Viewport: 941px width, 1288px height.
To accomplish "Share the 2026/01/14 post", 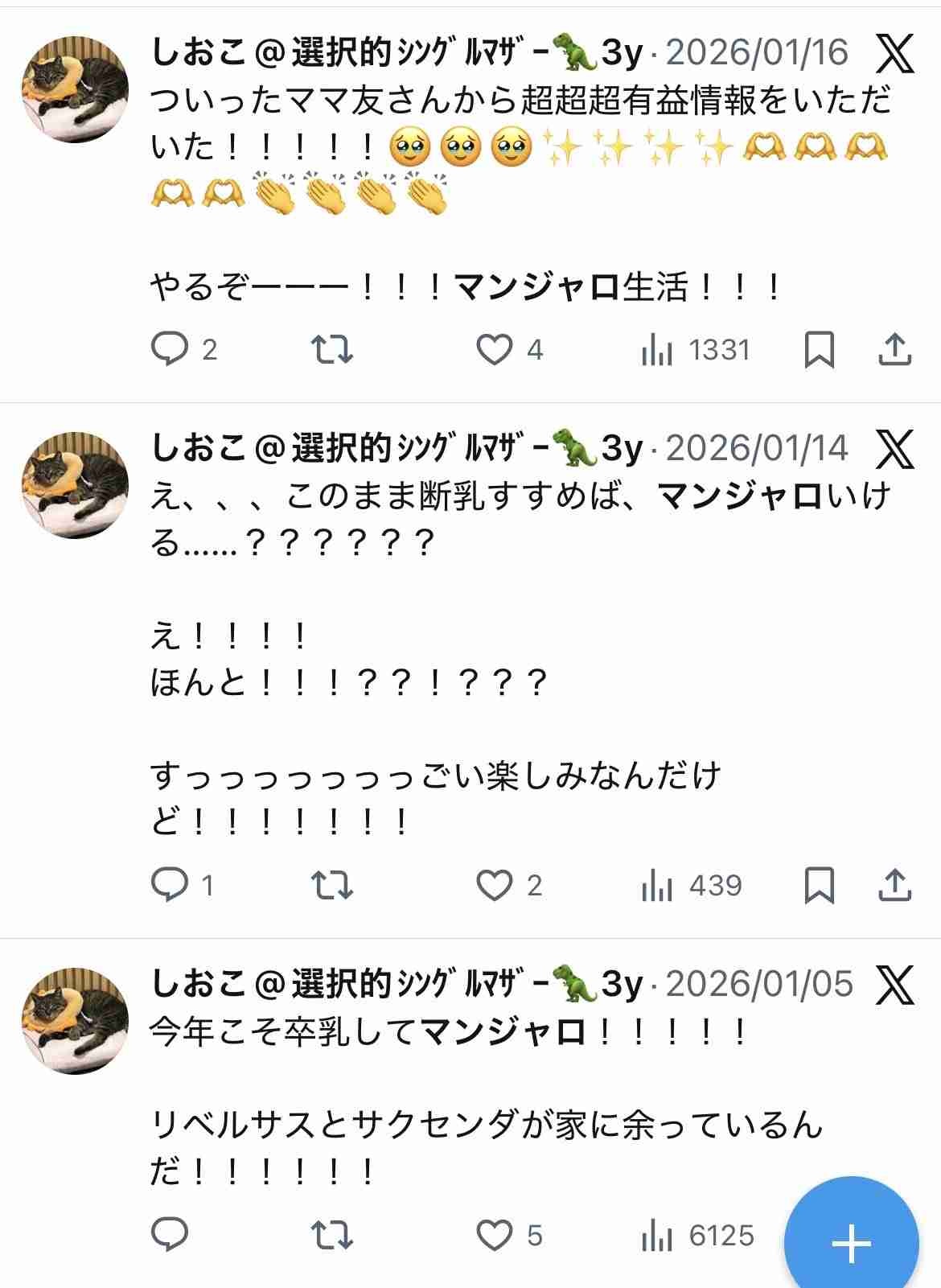I will pyautogui.click(x=894, y=885).
